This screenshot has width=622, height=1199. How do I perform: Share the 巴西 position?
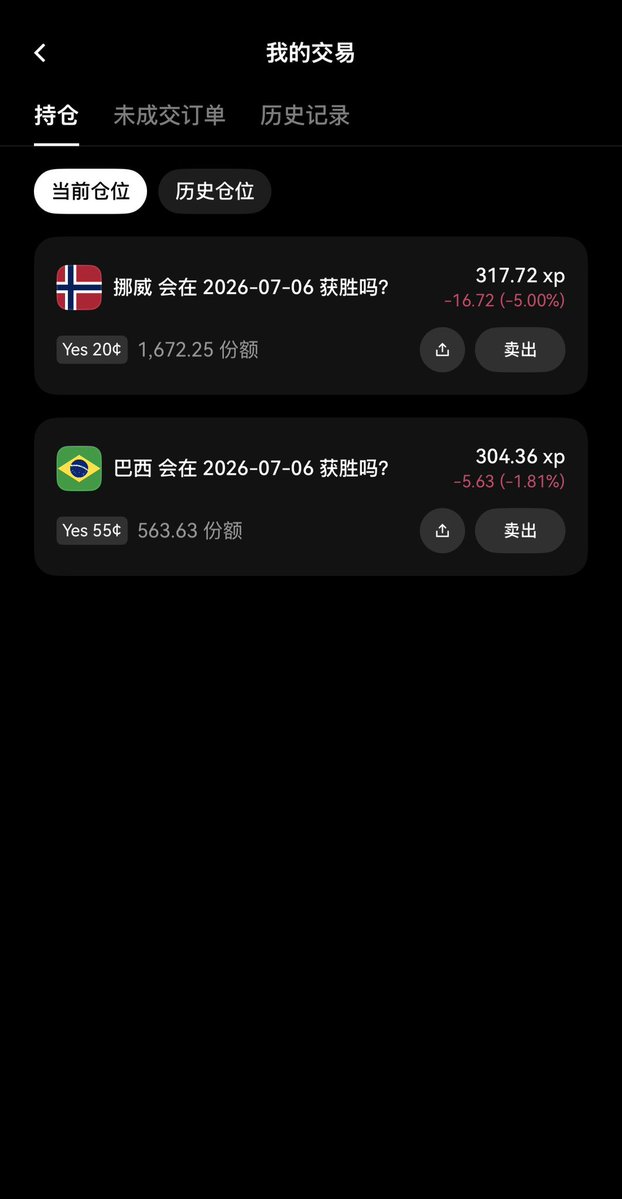click(x=442, y=531)
